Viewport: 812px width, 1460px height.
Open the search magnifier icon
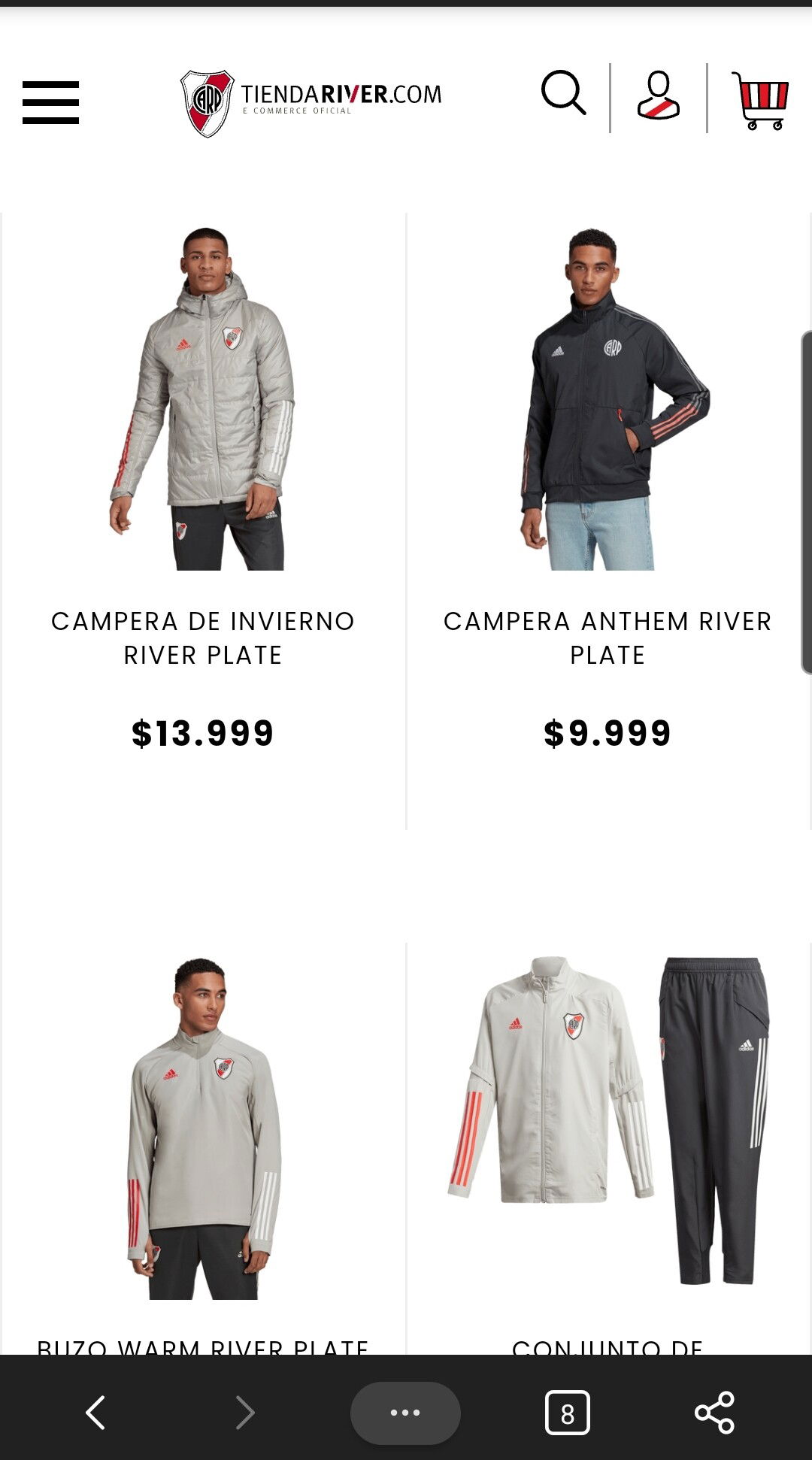[563, 93]
